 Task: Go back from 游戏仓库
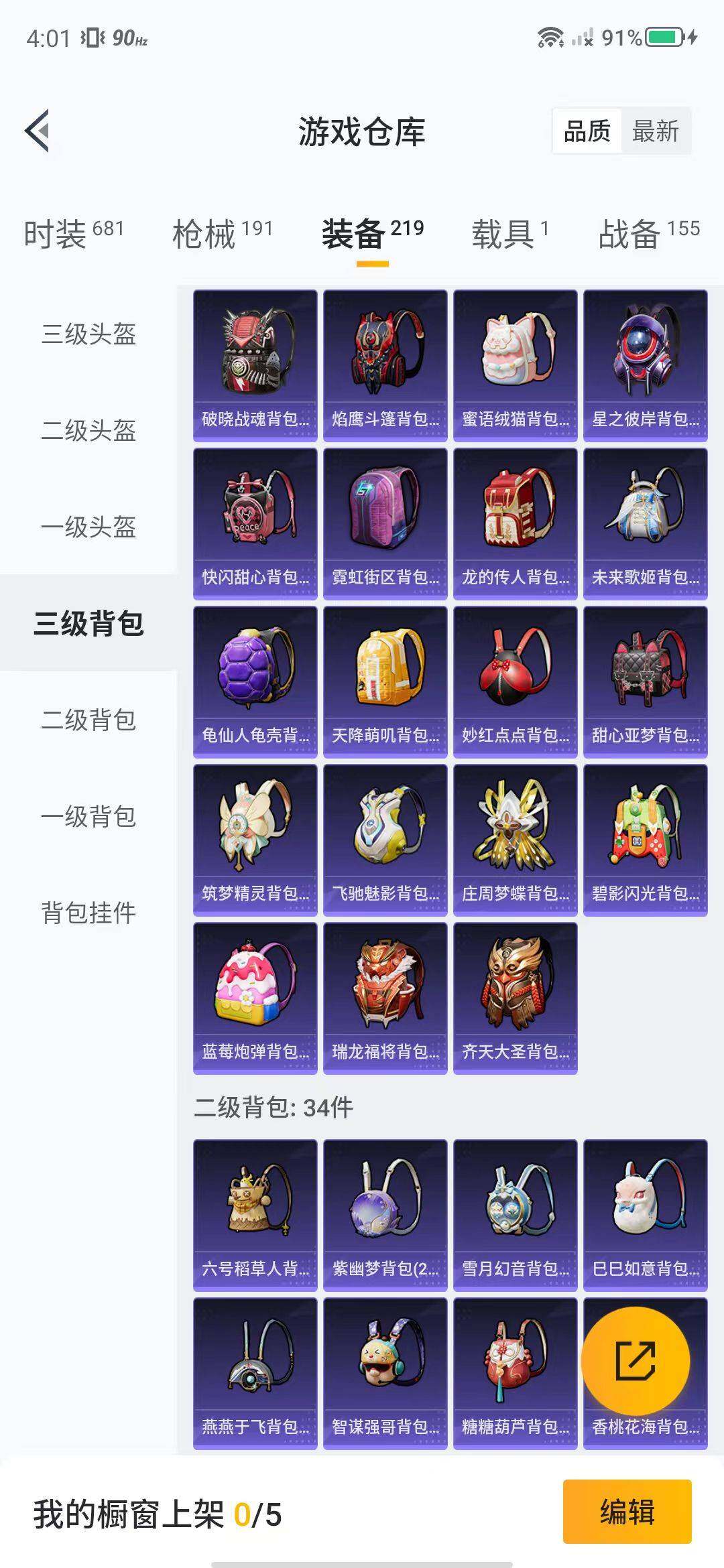[38, 131]
